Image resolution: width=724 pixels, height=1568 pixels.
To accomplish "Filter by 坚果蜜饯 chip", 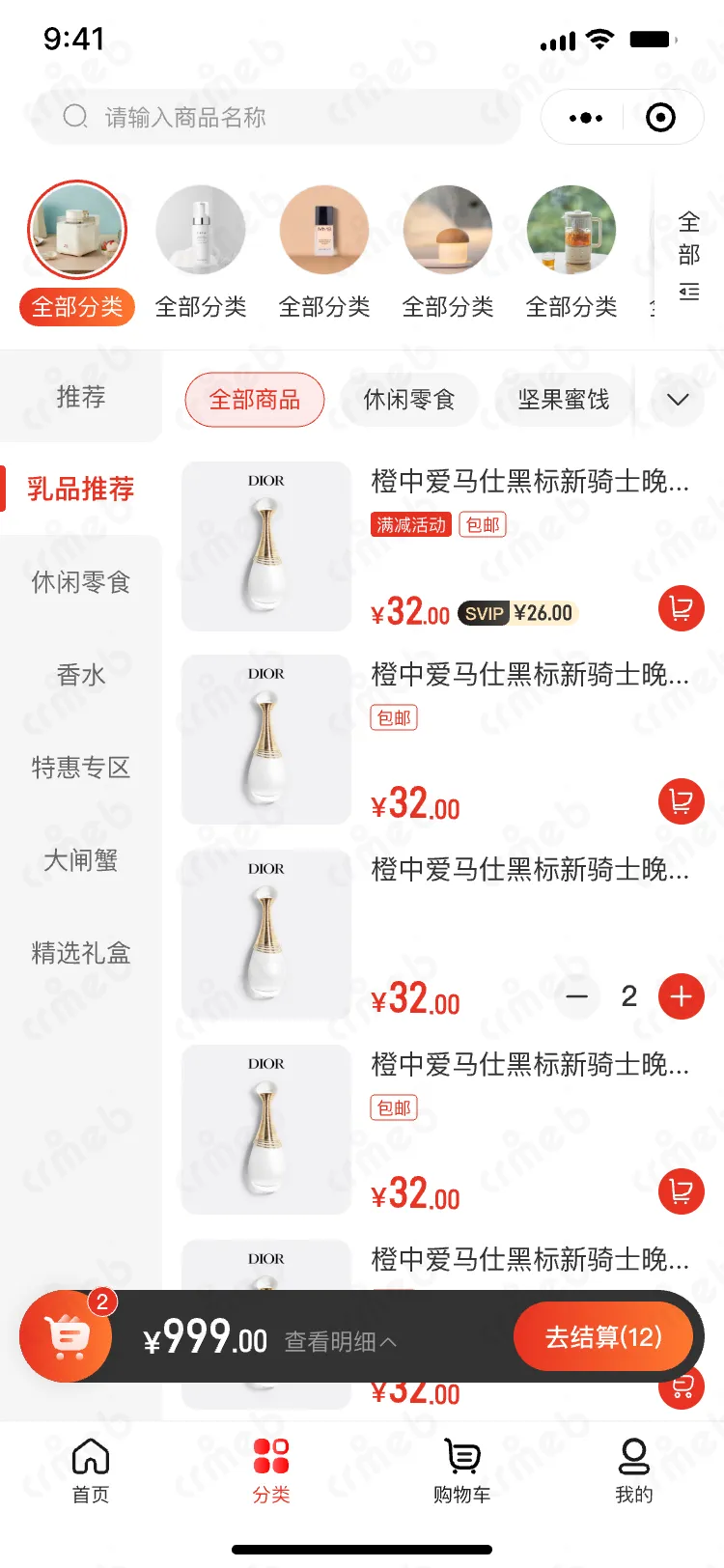I will click(x=564, y=400).
